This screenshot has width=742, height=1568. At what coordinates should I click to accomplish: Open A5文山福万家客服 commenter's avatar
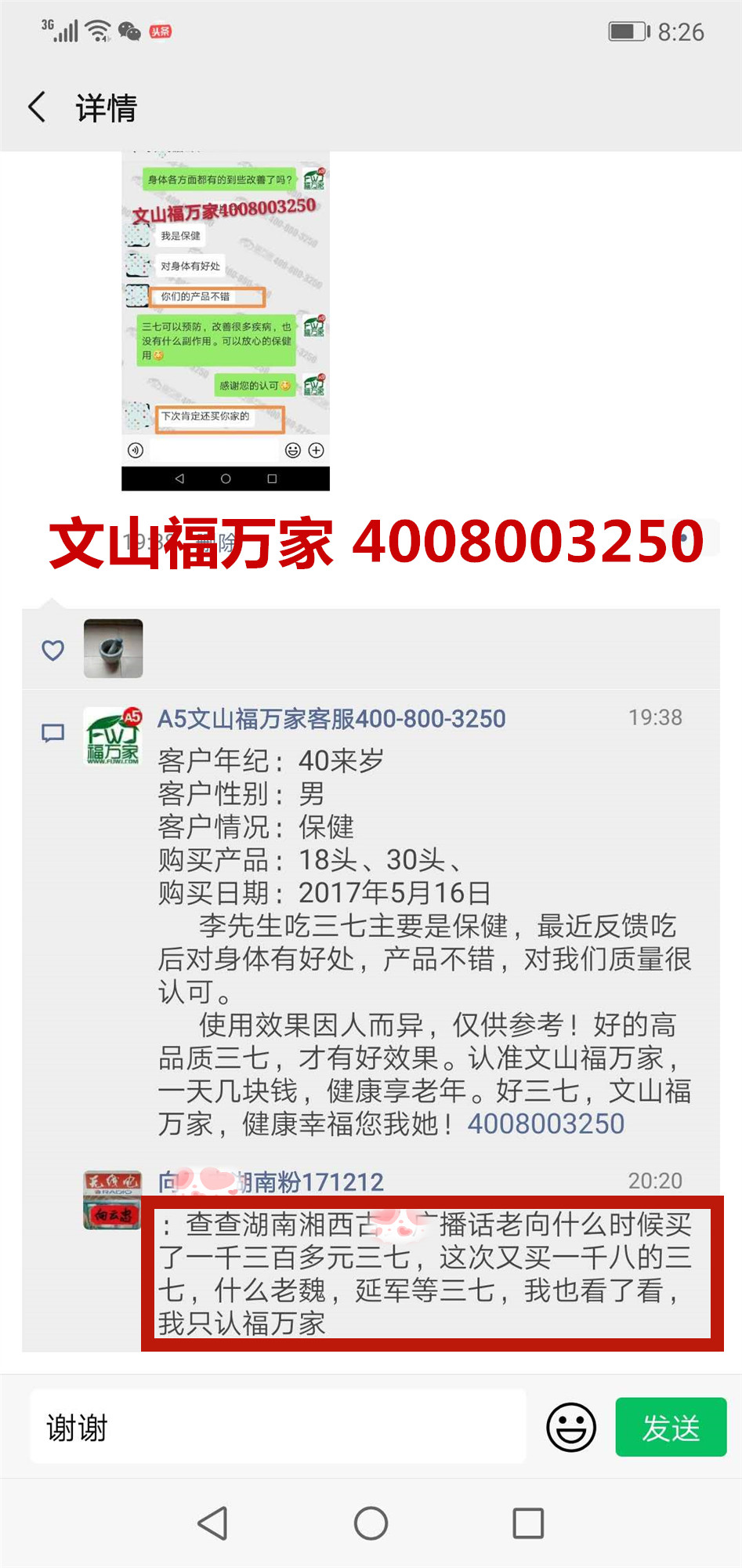tap(113, 737)
